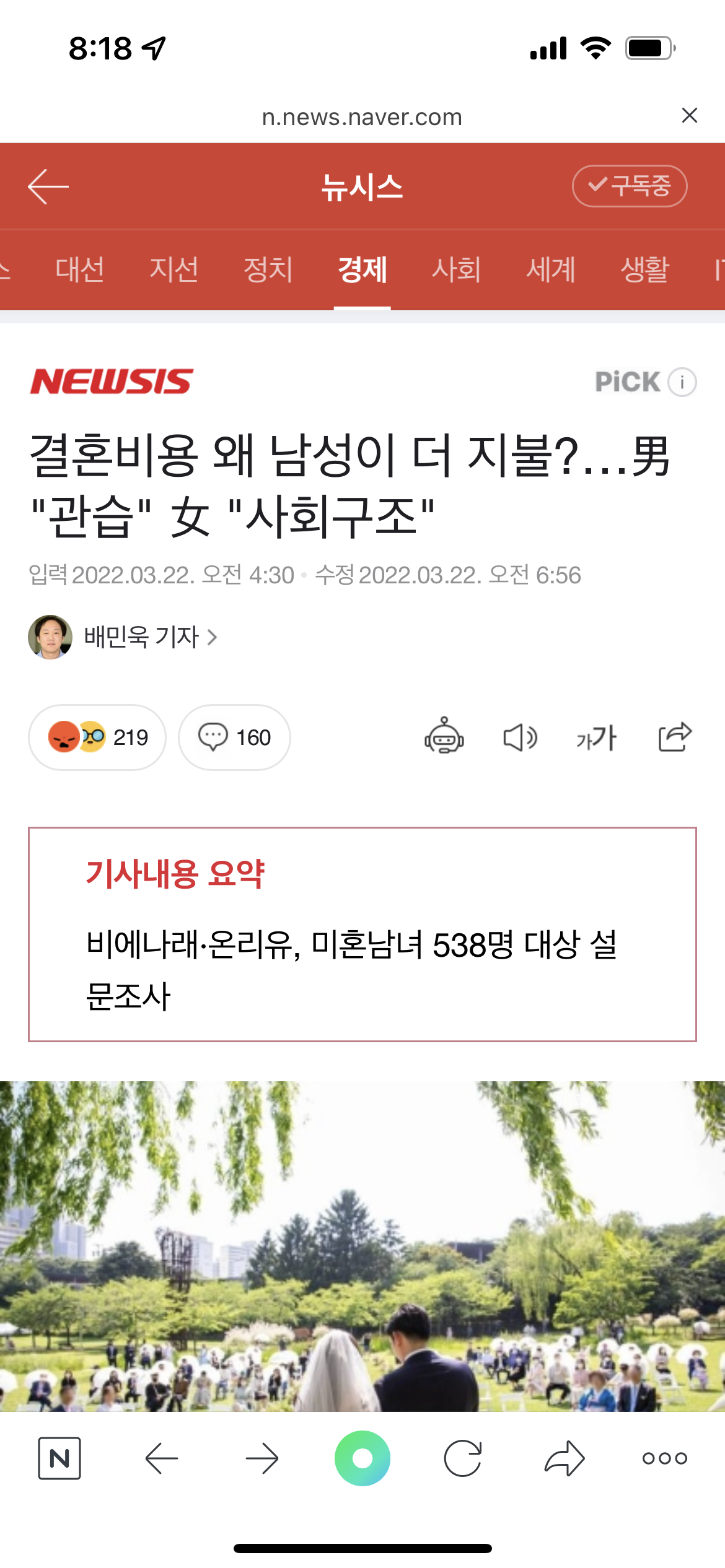Open the PICK info icon
This screenshot has height=1568, width=725.
(682, 382)
